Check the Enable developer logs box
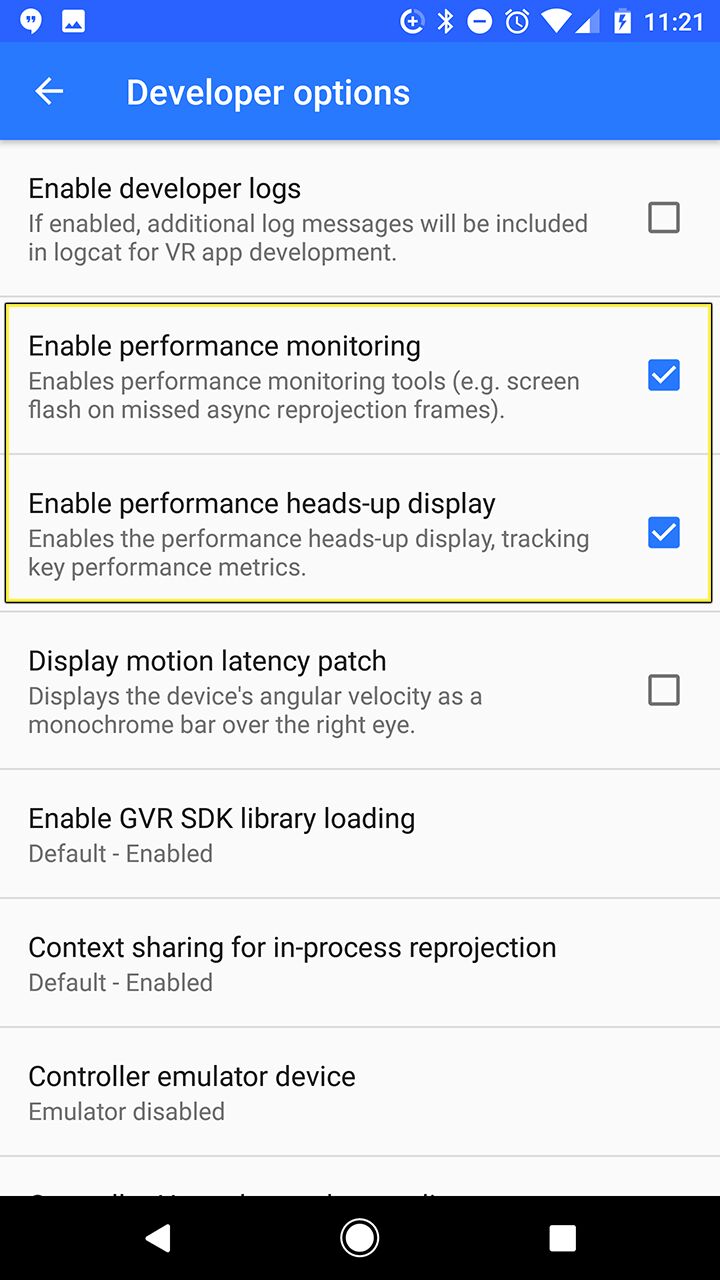The width and height of the screenshot is (720, 1280). point(664,218)
